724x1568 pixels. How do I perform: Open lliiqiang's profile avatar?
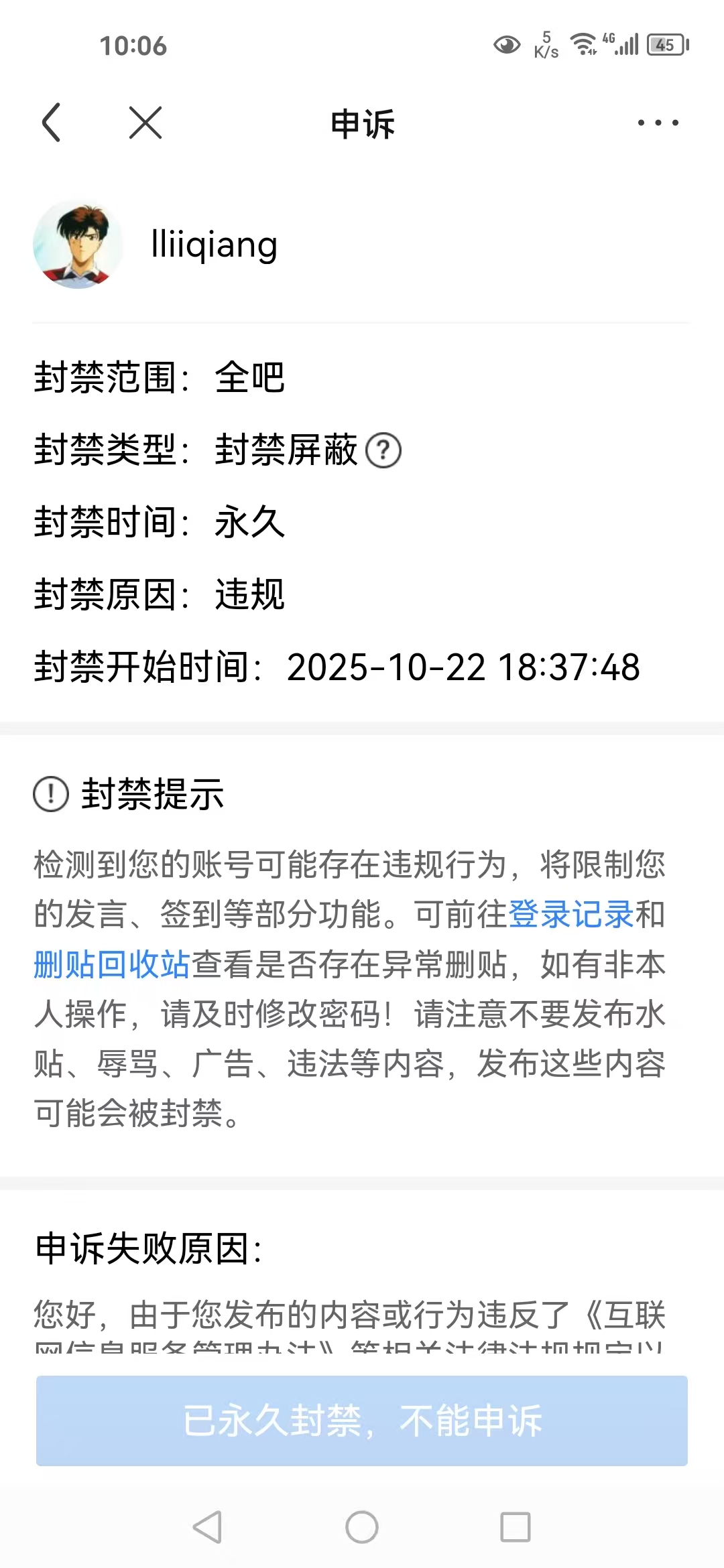pyautogui.click(x=78, y=245)
